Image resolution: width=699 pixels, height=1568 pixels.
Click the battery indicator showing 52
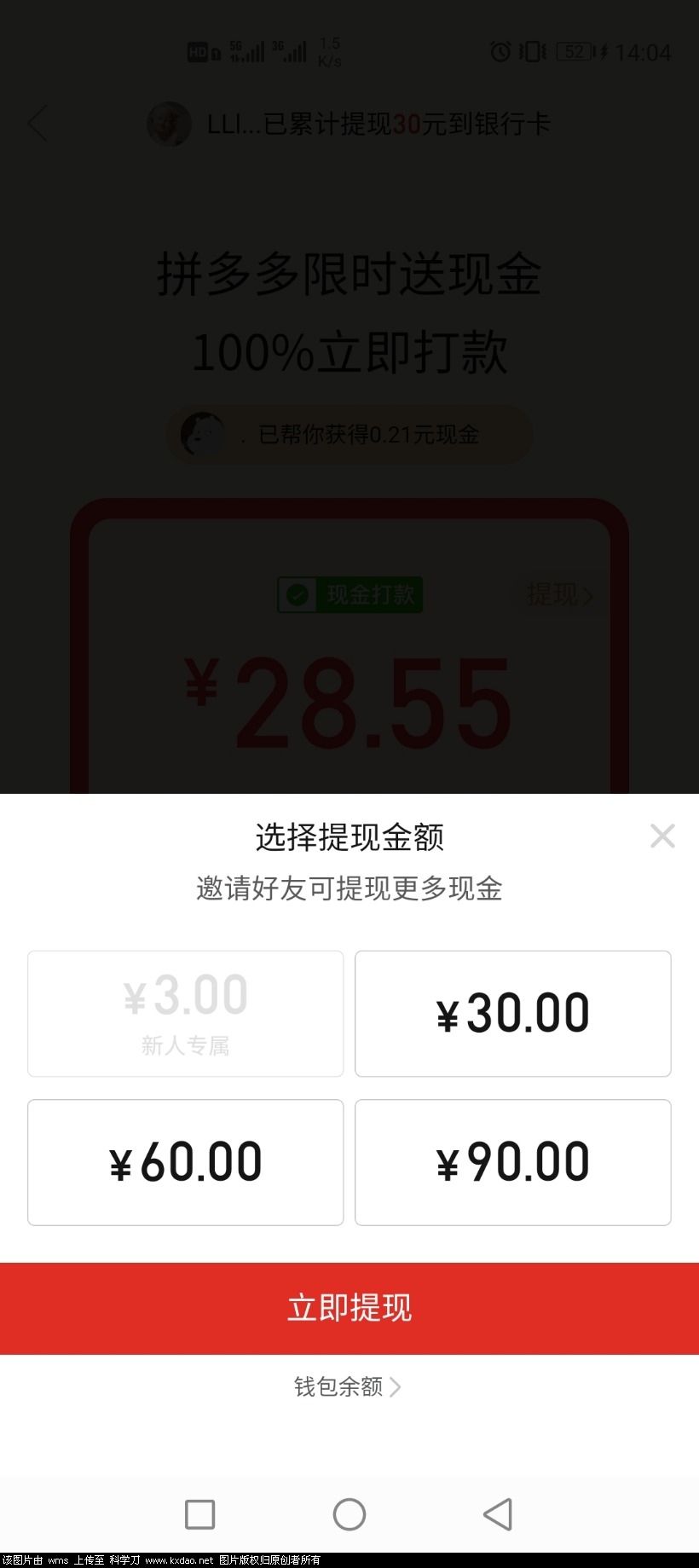tap(573, 52)
